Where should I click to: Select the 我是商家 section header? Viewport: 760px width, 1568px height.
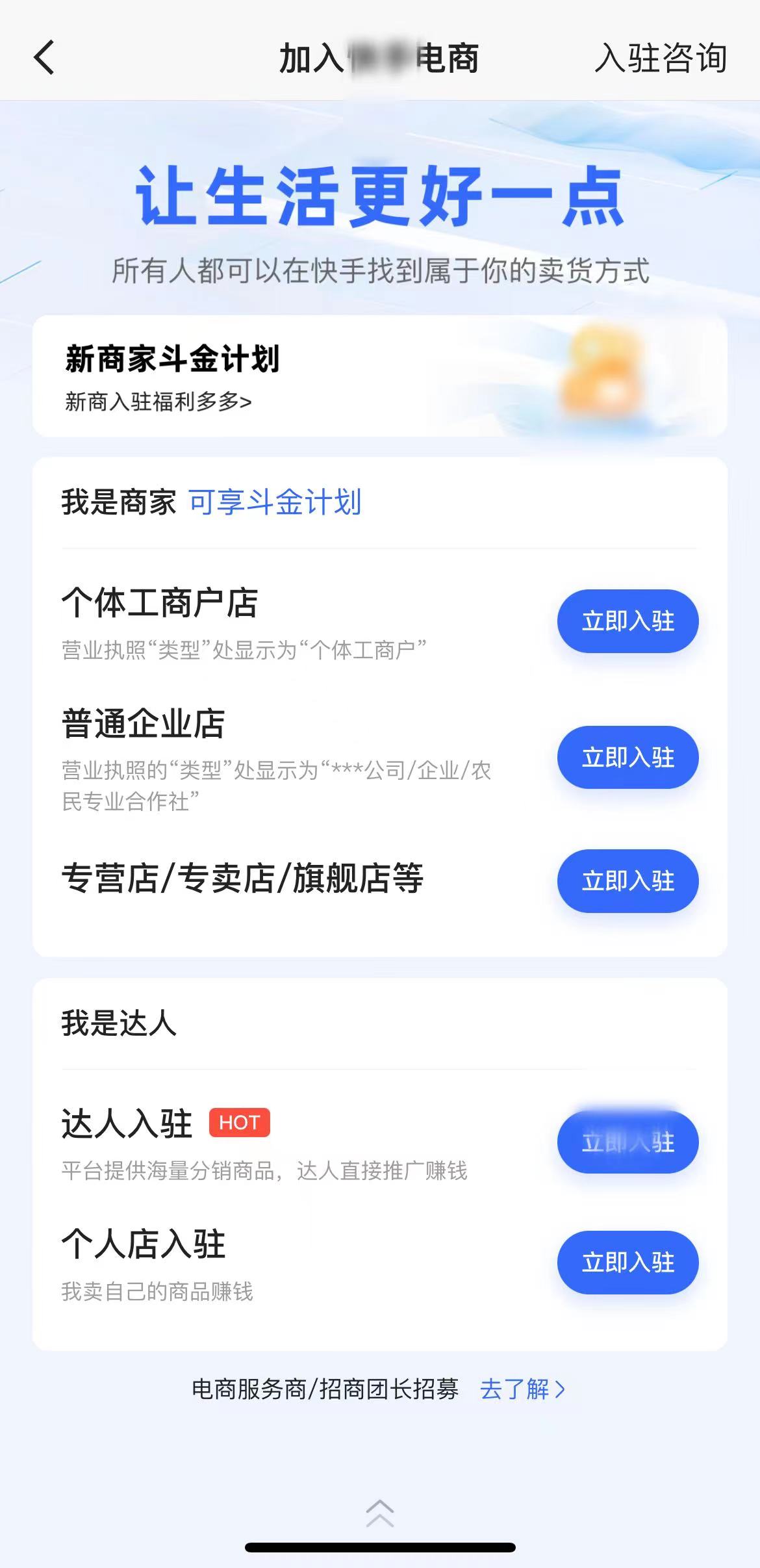(x=118, y=500)
